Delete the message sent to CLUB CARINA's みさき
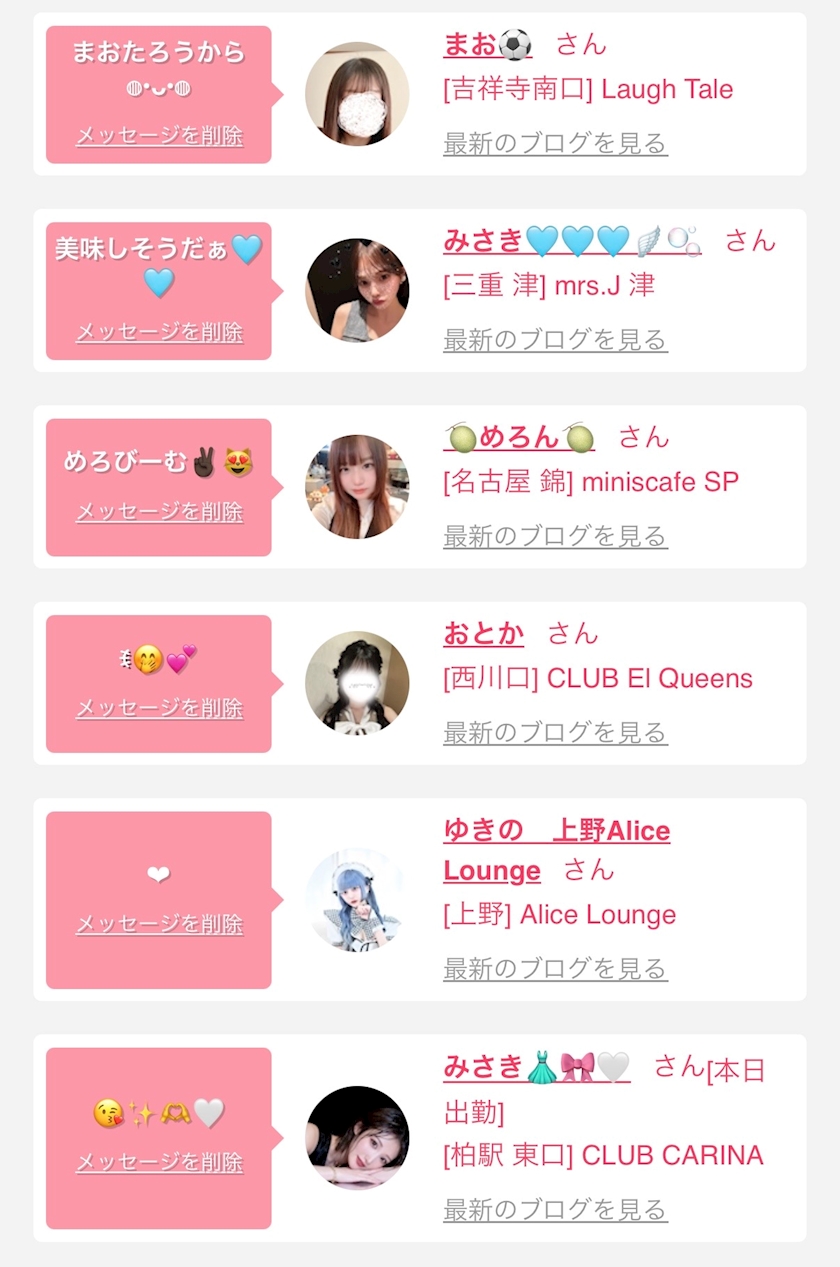The width and height of the screenshot is (840, 1267). [x=159, y=1162]
